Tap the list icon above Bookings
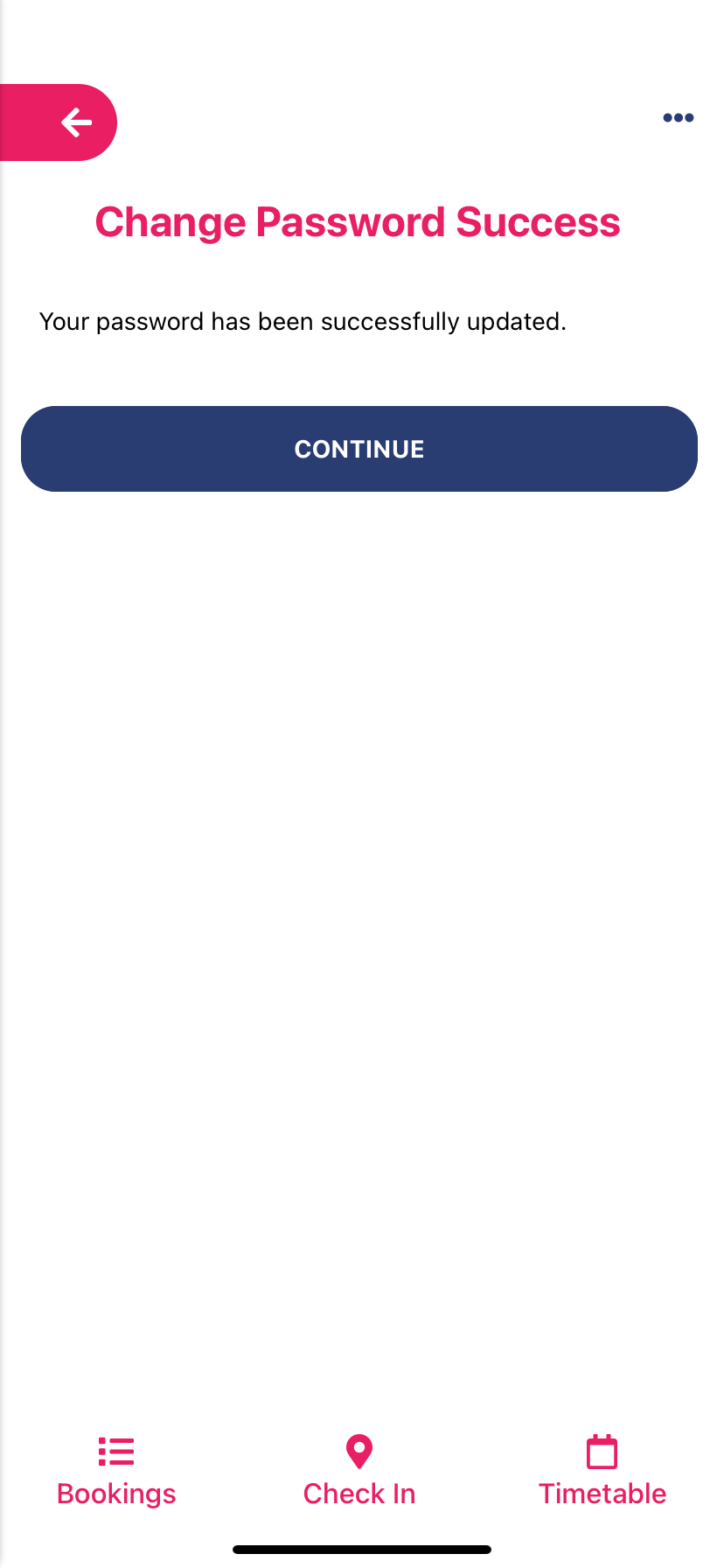The width and height of the screenshot is (724, 1568). coord(115,1451)
